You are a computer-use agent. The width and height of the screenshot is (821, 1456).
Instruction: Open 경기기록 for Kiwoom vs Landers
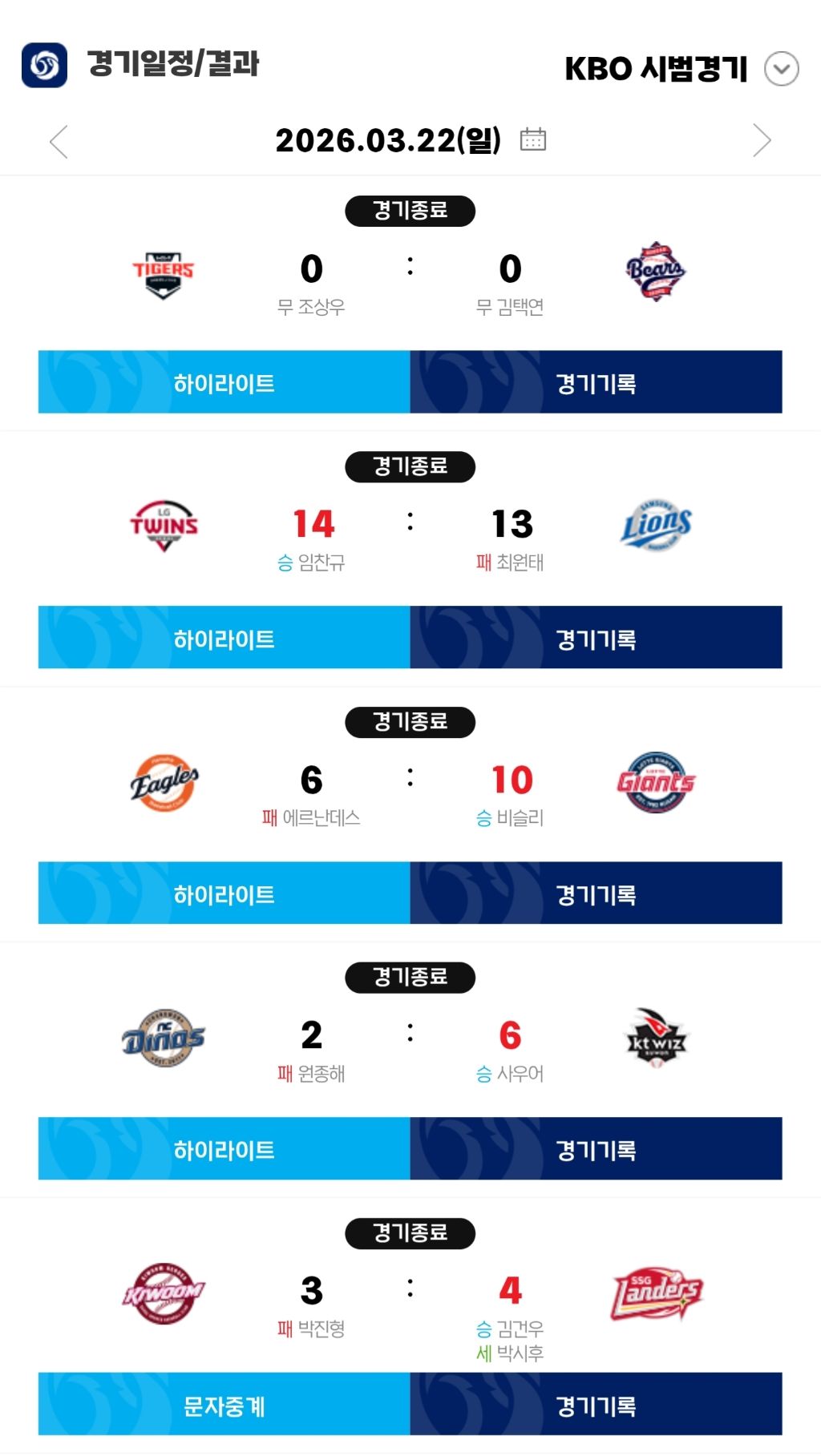pyautogui.click(x=596, y=1405)
